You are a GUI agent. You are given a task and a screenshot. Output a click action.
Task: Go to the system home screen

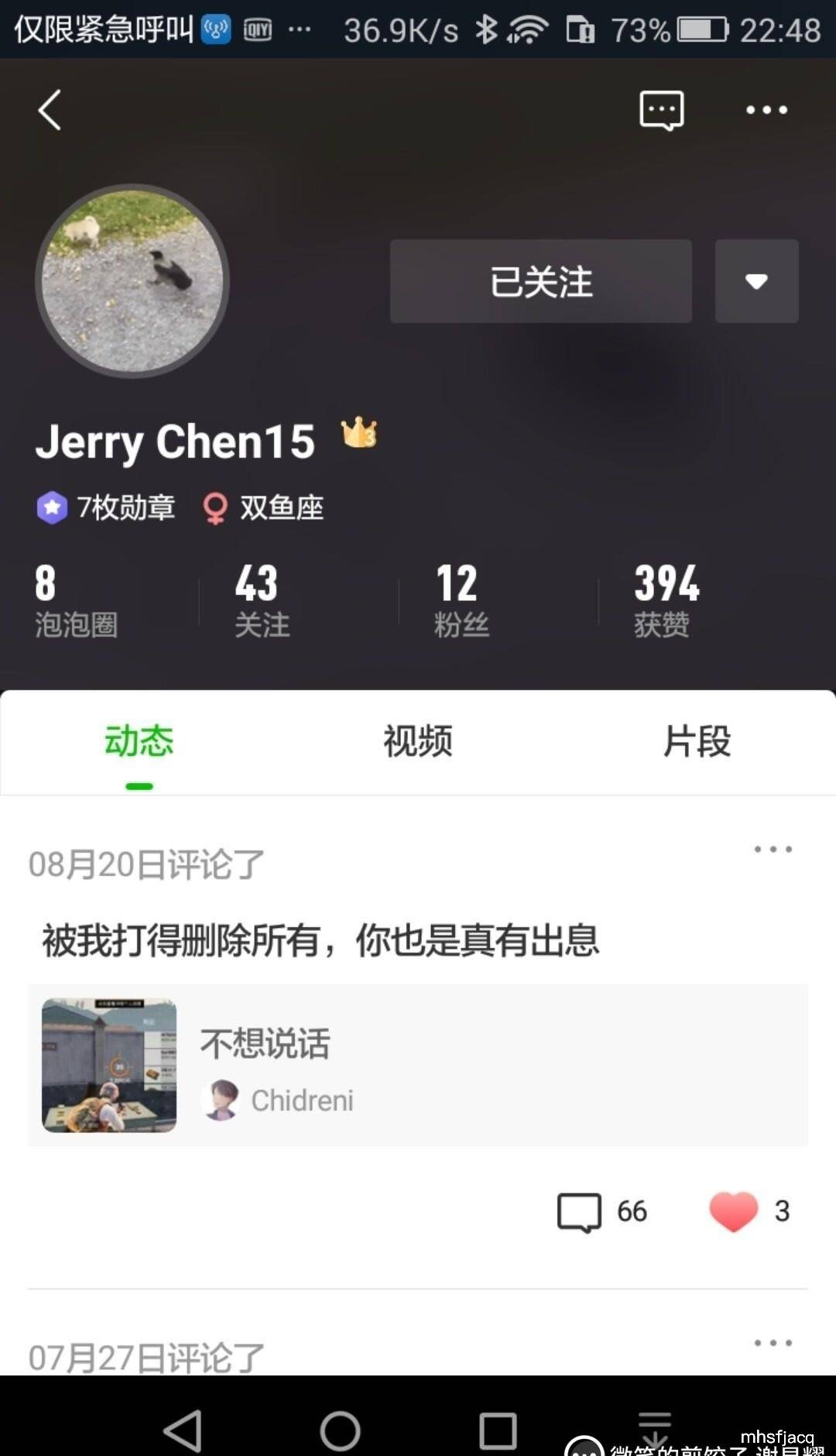click(x=340, y=1430)
